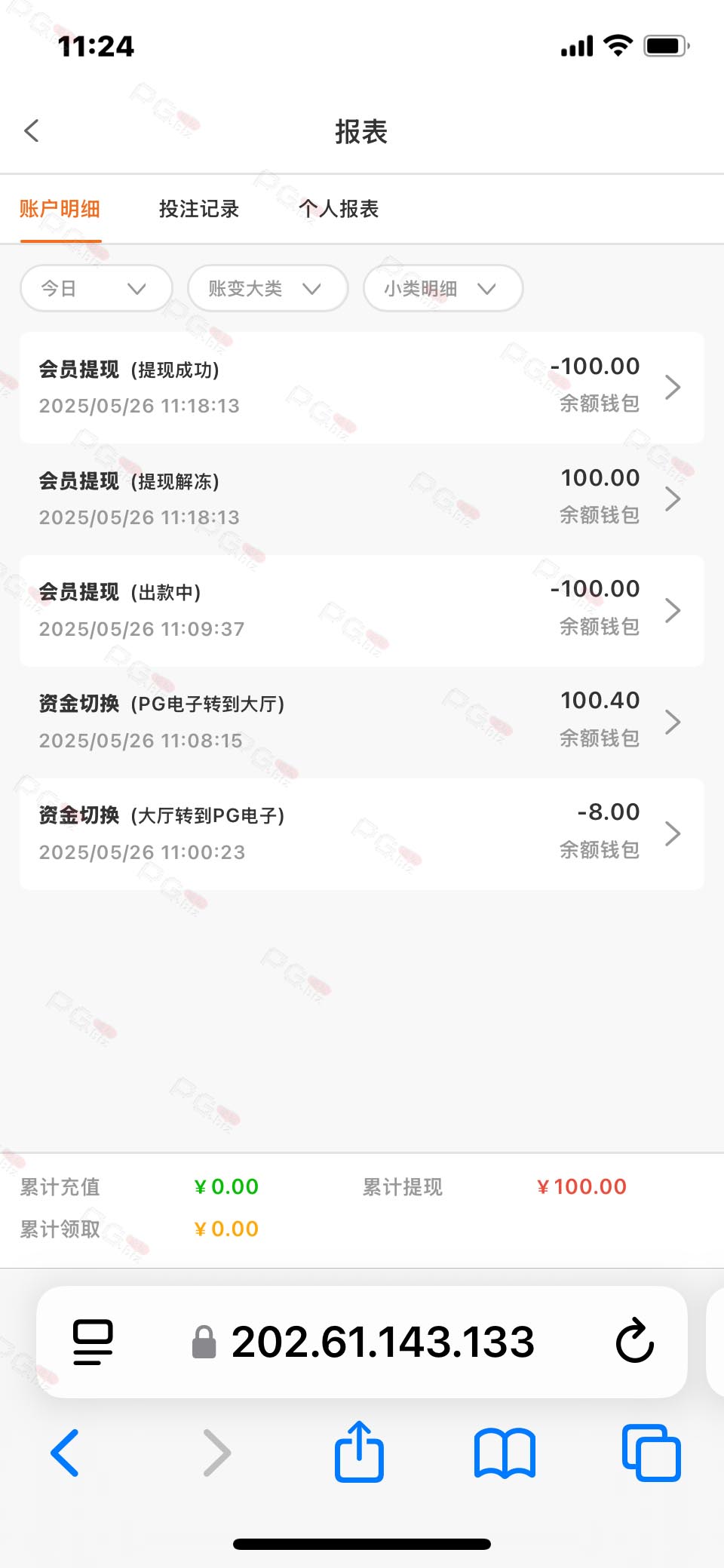This screenshot has height=1568, width=724.
Task: Go back from the 报表 page
Action: (32, 130)
